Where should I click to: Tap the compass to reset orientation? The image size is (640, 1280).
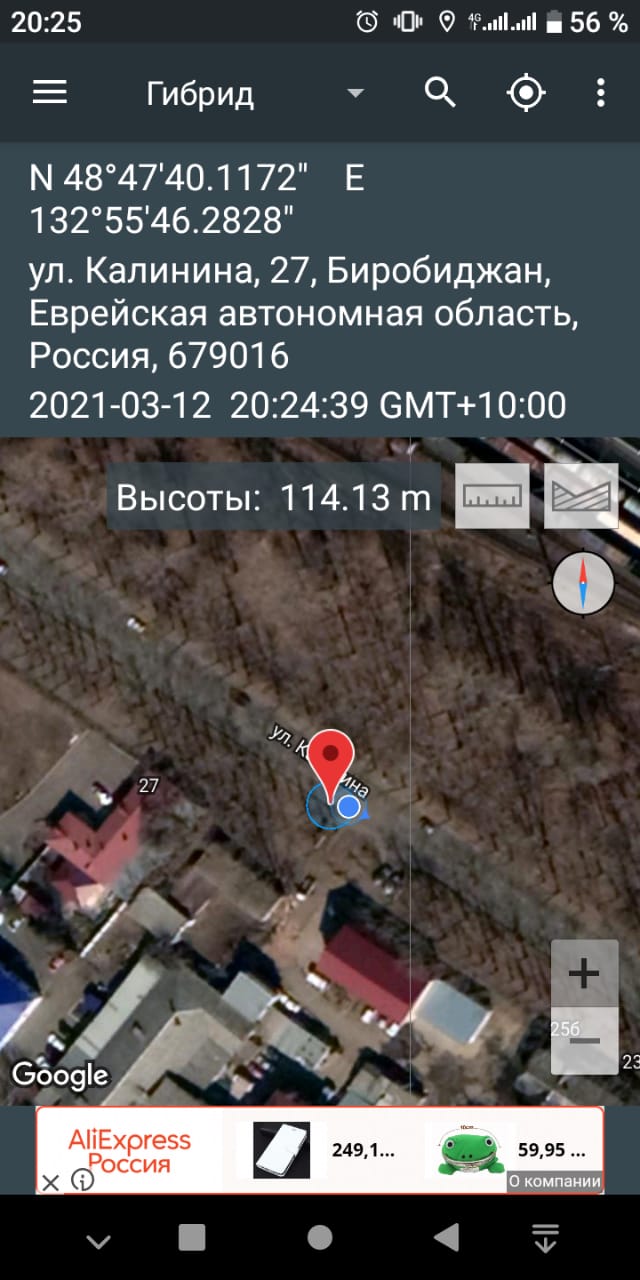[583, 582]
